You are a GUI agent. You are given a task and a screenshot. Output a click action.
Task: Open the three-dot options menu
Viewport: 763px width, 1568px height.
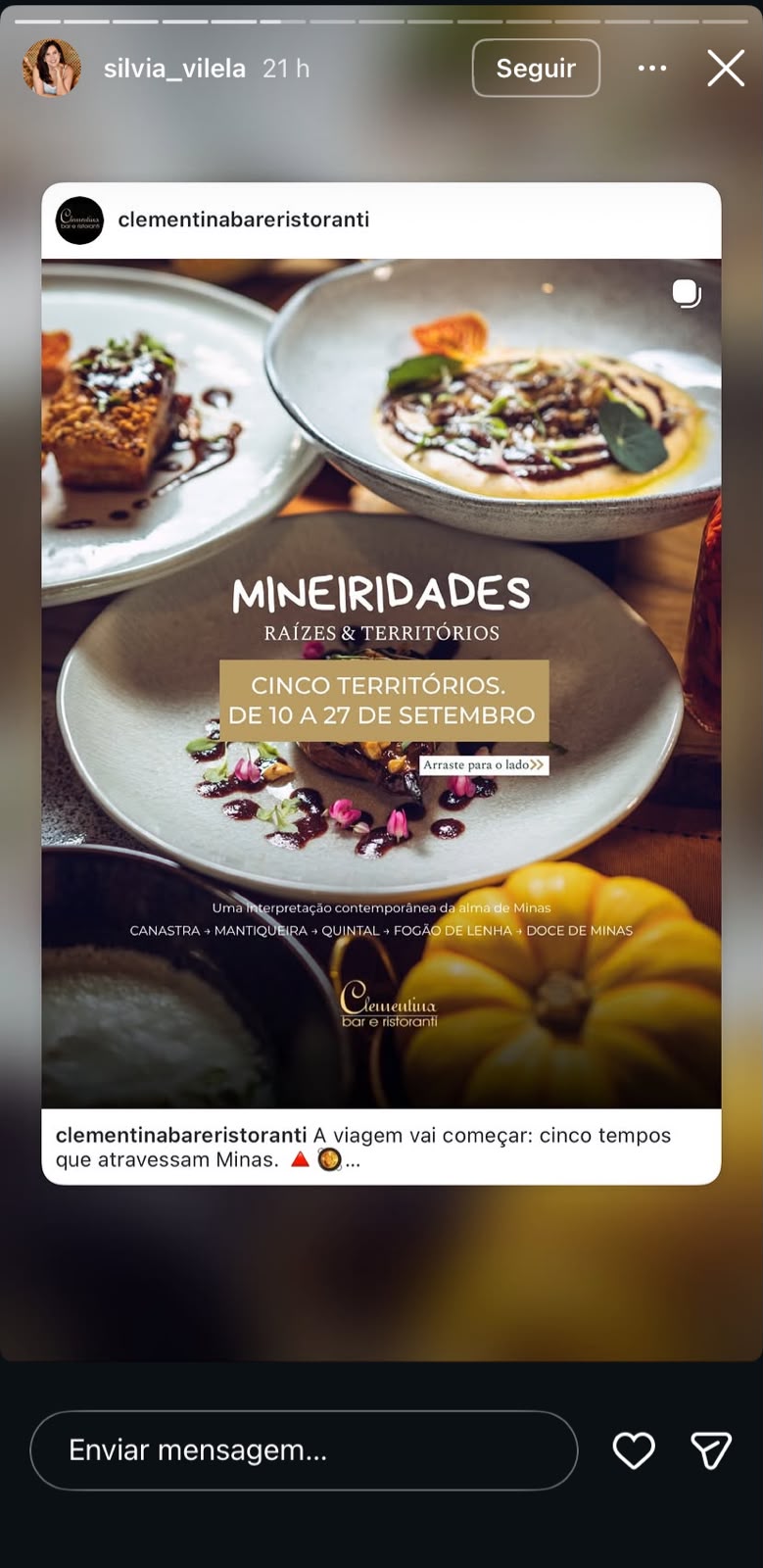point(652,68)
